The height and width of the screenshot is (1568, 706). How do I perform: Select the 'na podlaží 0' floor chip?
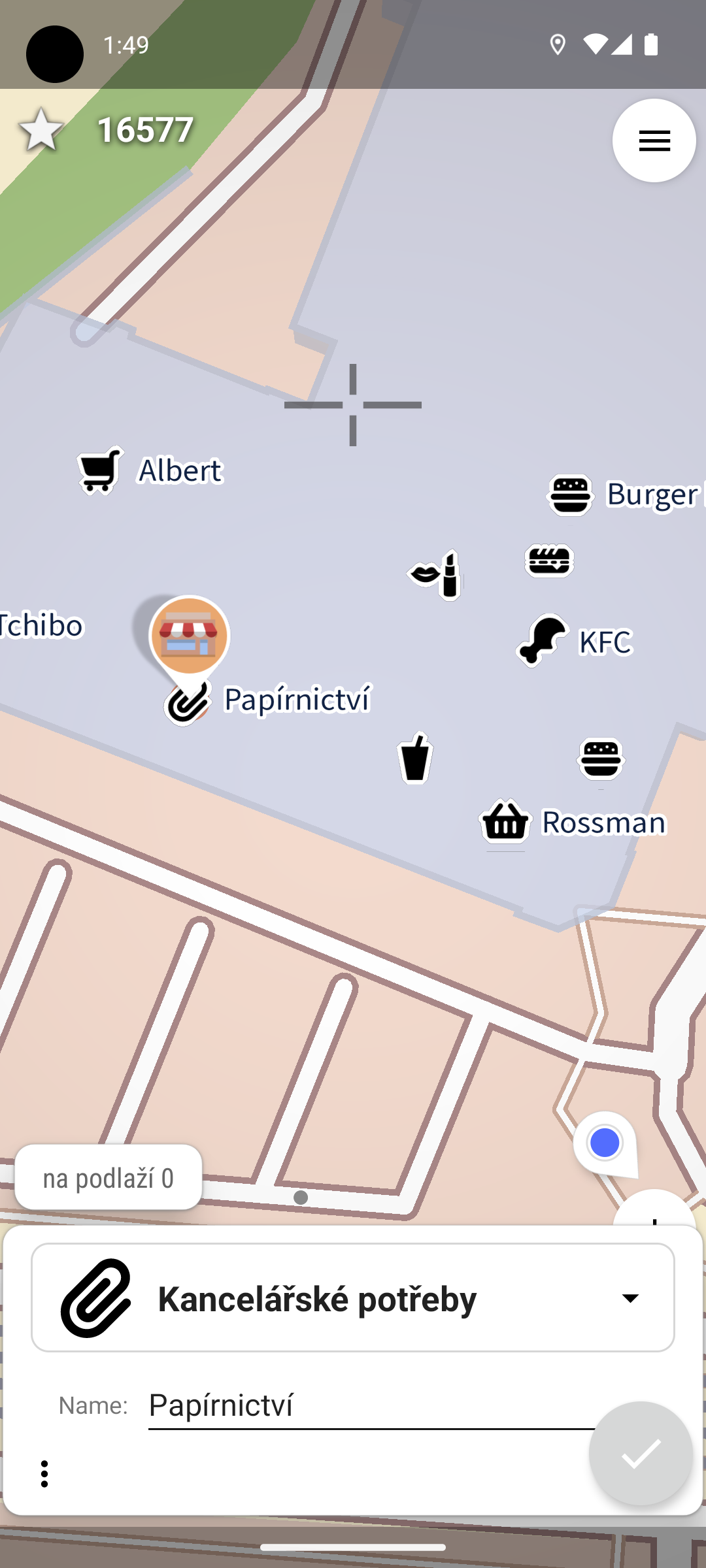[109, 1177]
